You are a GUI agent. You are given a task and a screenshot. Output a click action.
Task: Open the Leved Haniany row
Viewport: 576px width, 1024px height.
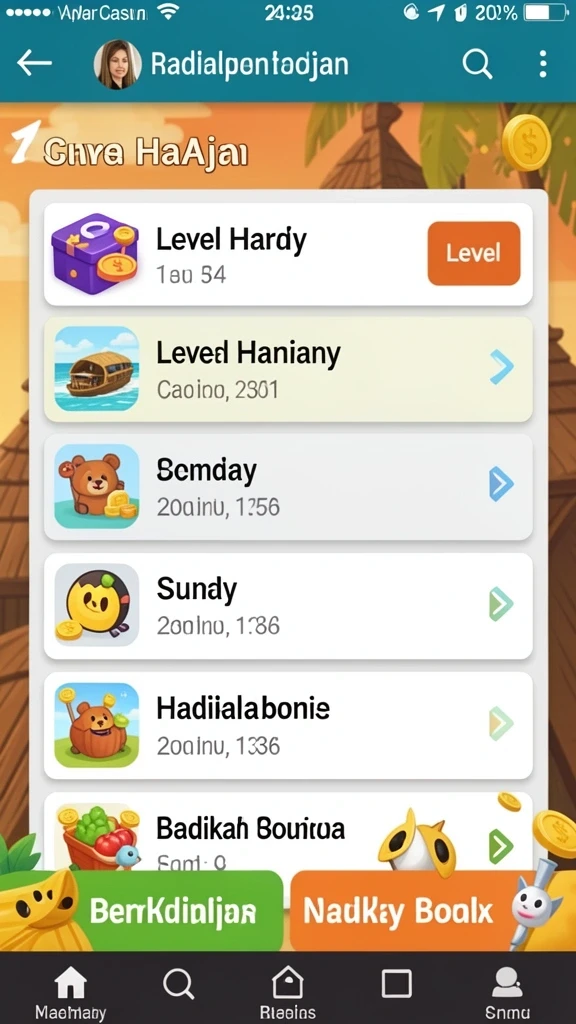click(x=288, y=370)
